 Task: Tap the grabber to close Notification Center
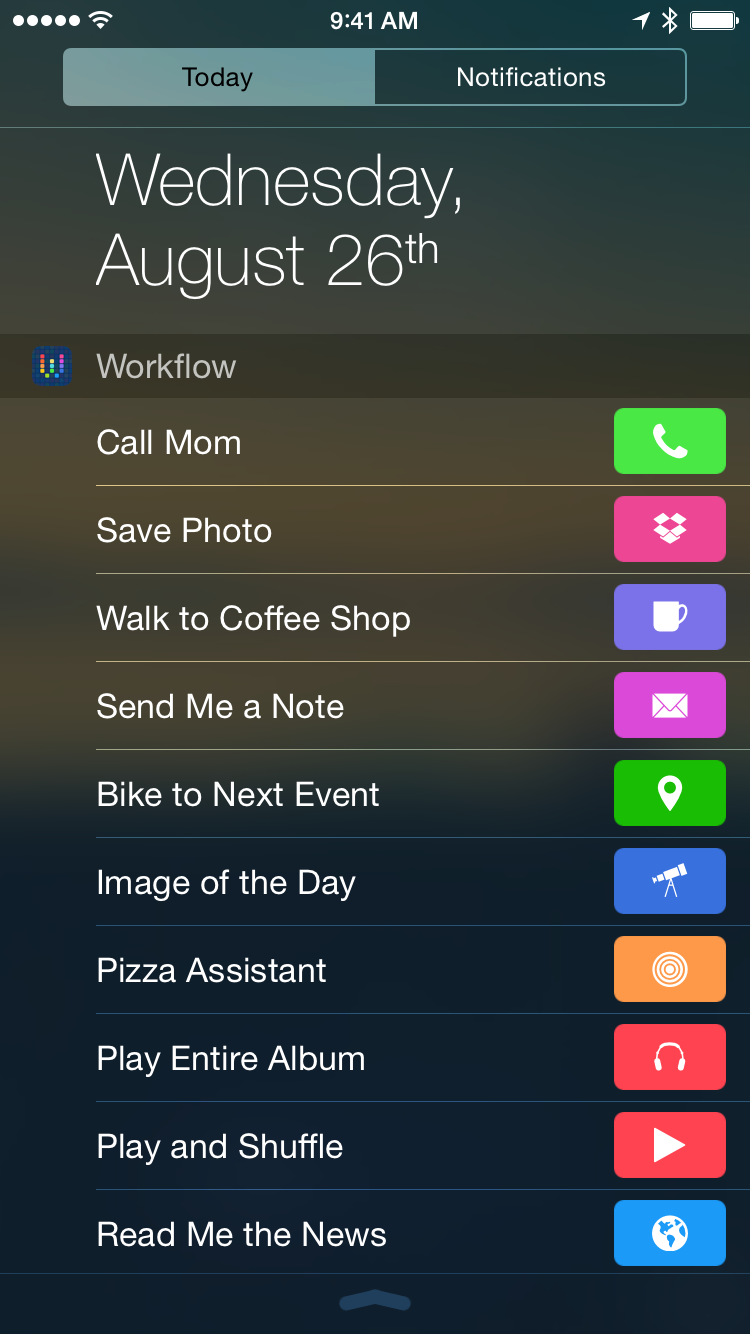coord(375,1300)
